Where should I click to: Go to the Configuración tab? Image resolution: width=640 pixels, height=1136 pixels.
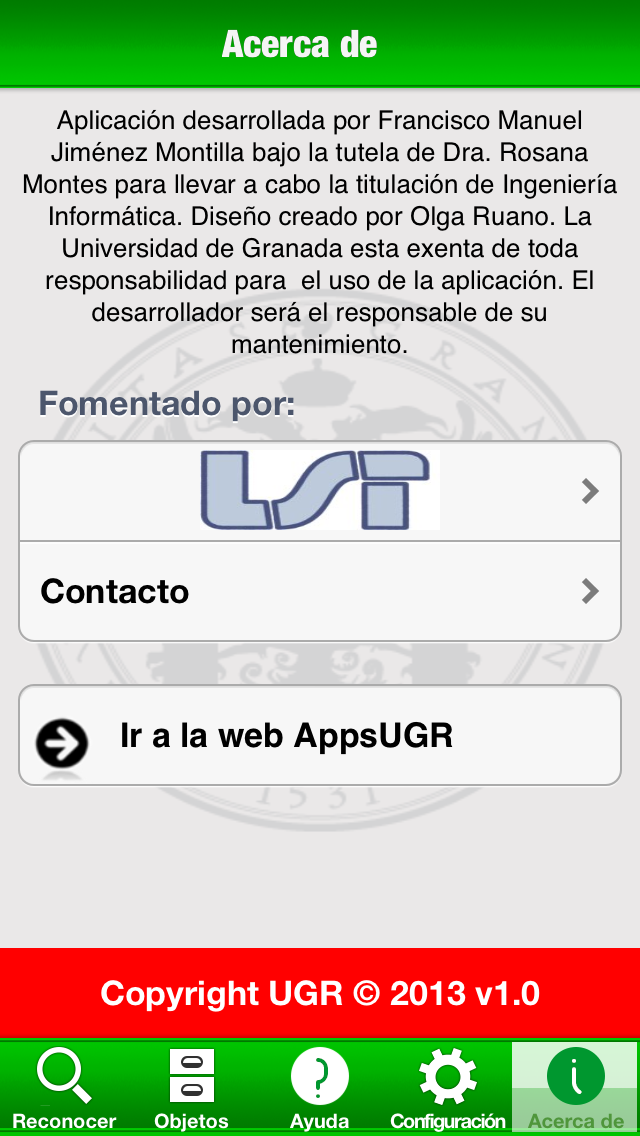[x=448, y=1088]
